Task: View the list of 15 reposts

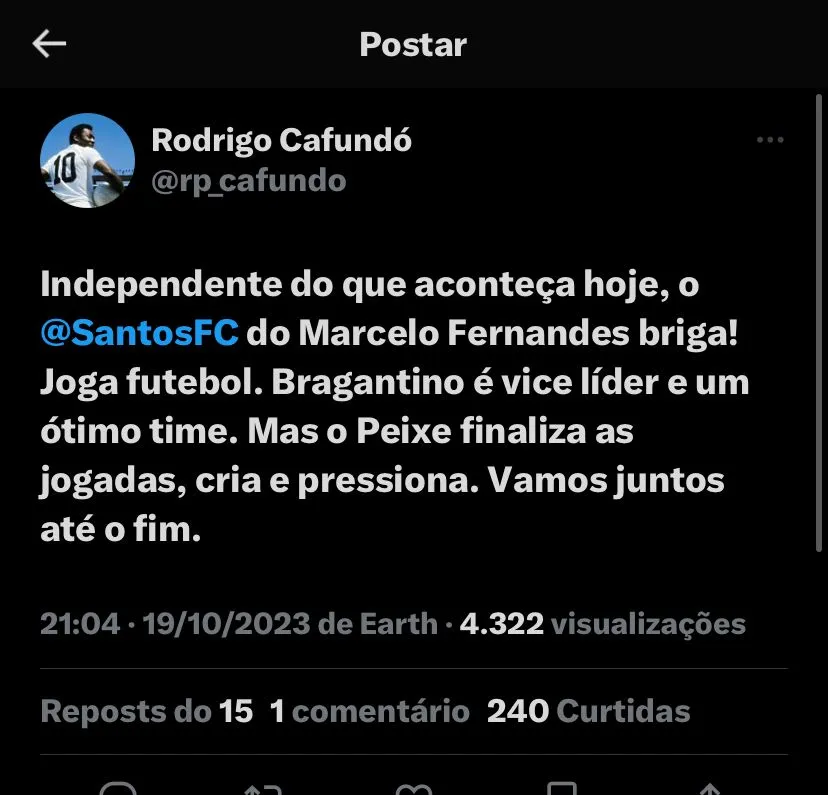Action: pos(147,711)
